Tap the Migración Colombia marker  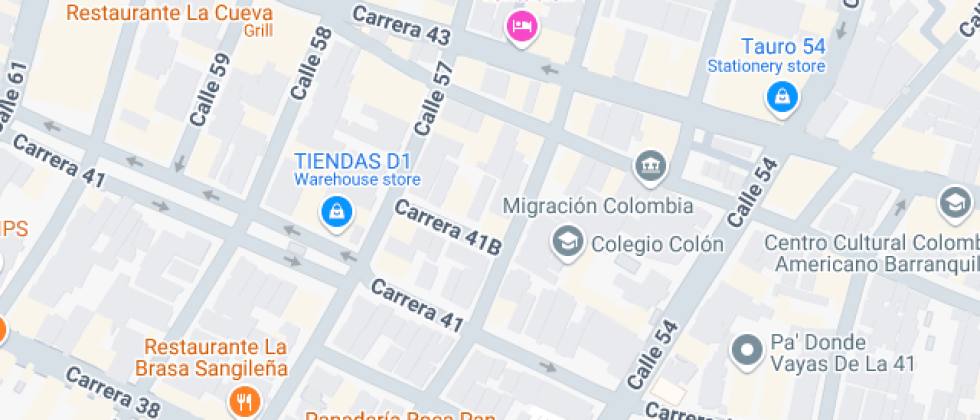point(651,167)
